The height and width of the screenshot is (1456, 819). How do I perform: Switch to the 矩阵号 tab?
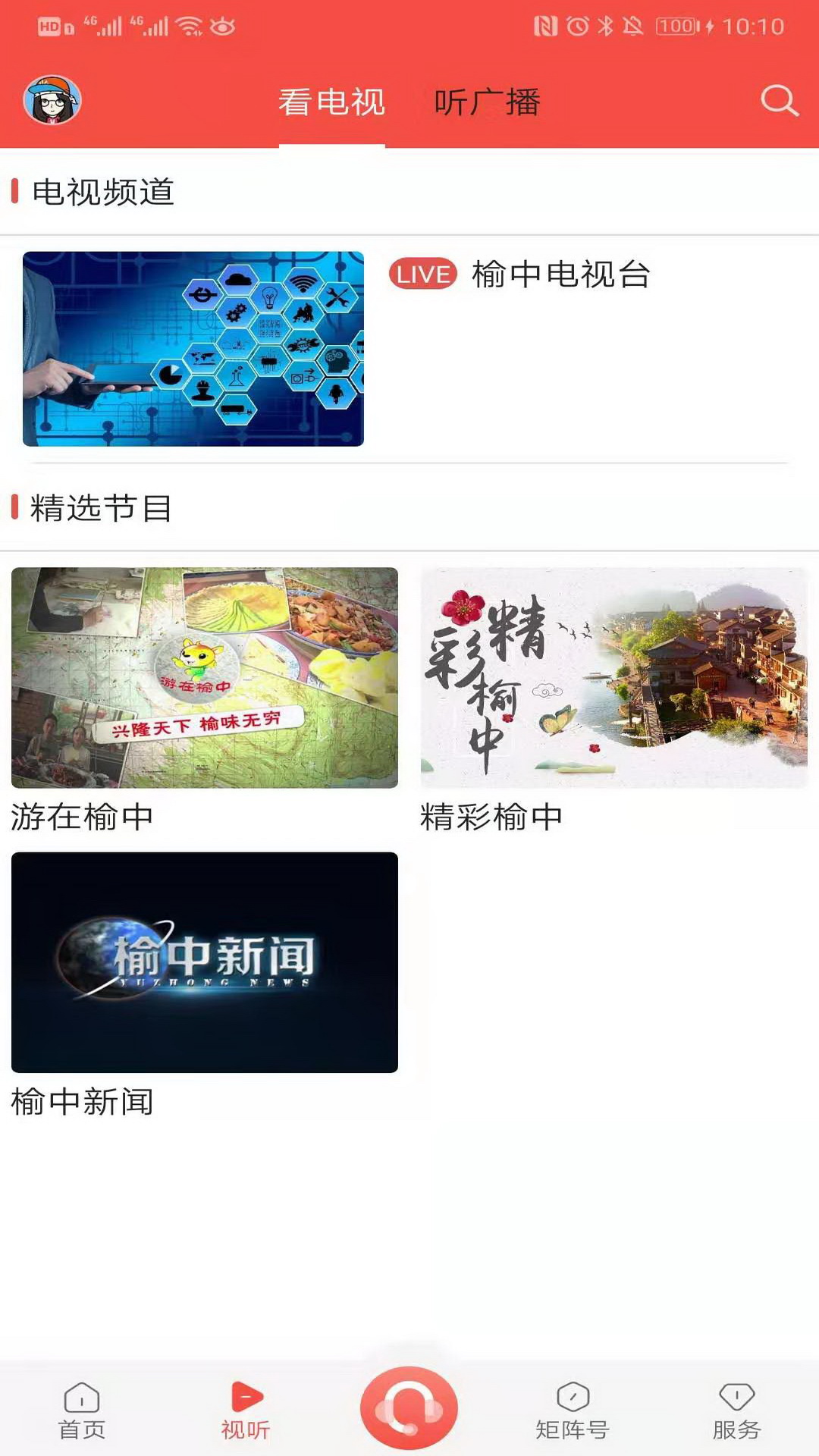tap(573, 1410)
